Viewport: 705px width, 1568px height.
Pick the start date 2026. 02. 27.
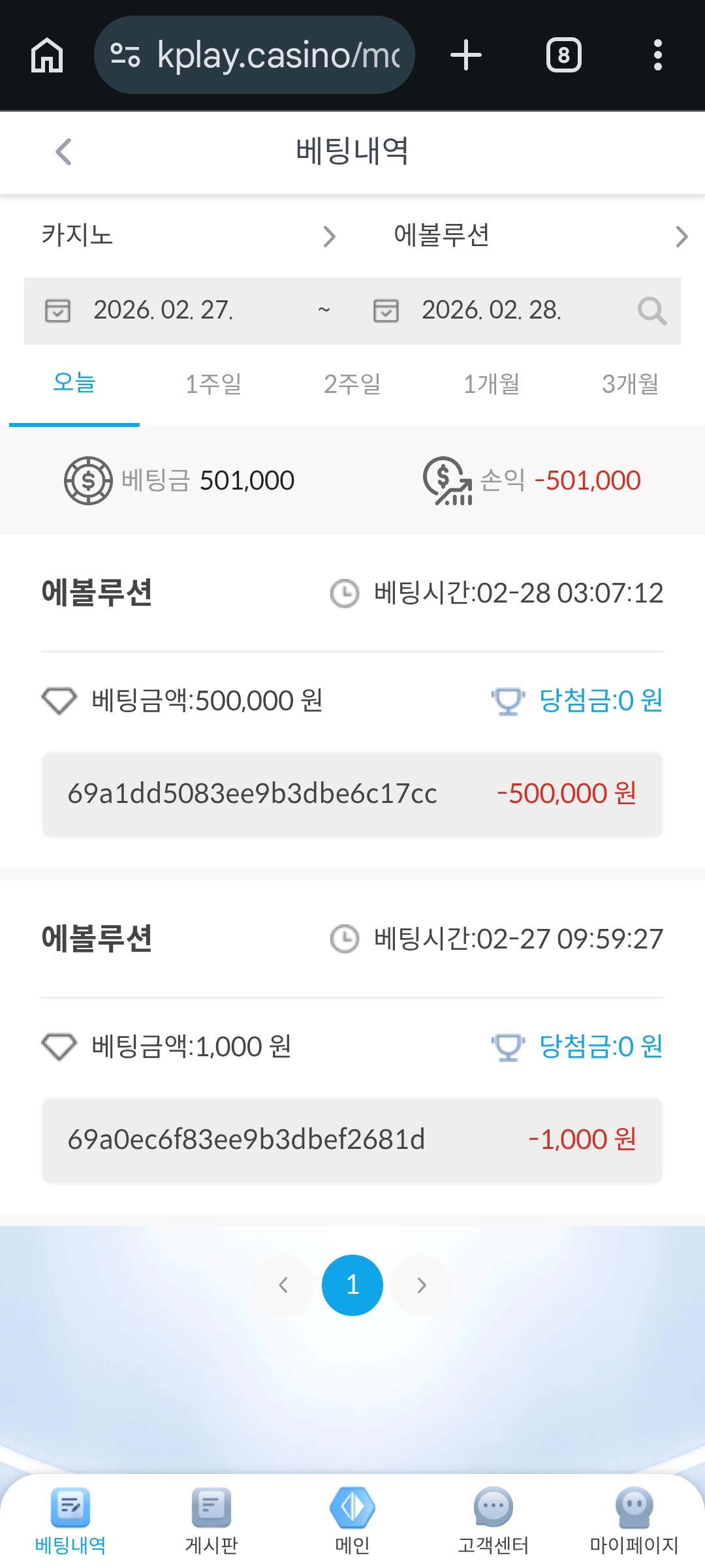pyautogui.click(x=163, y=310)
